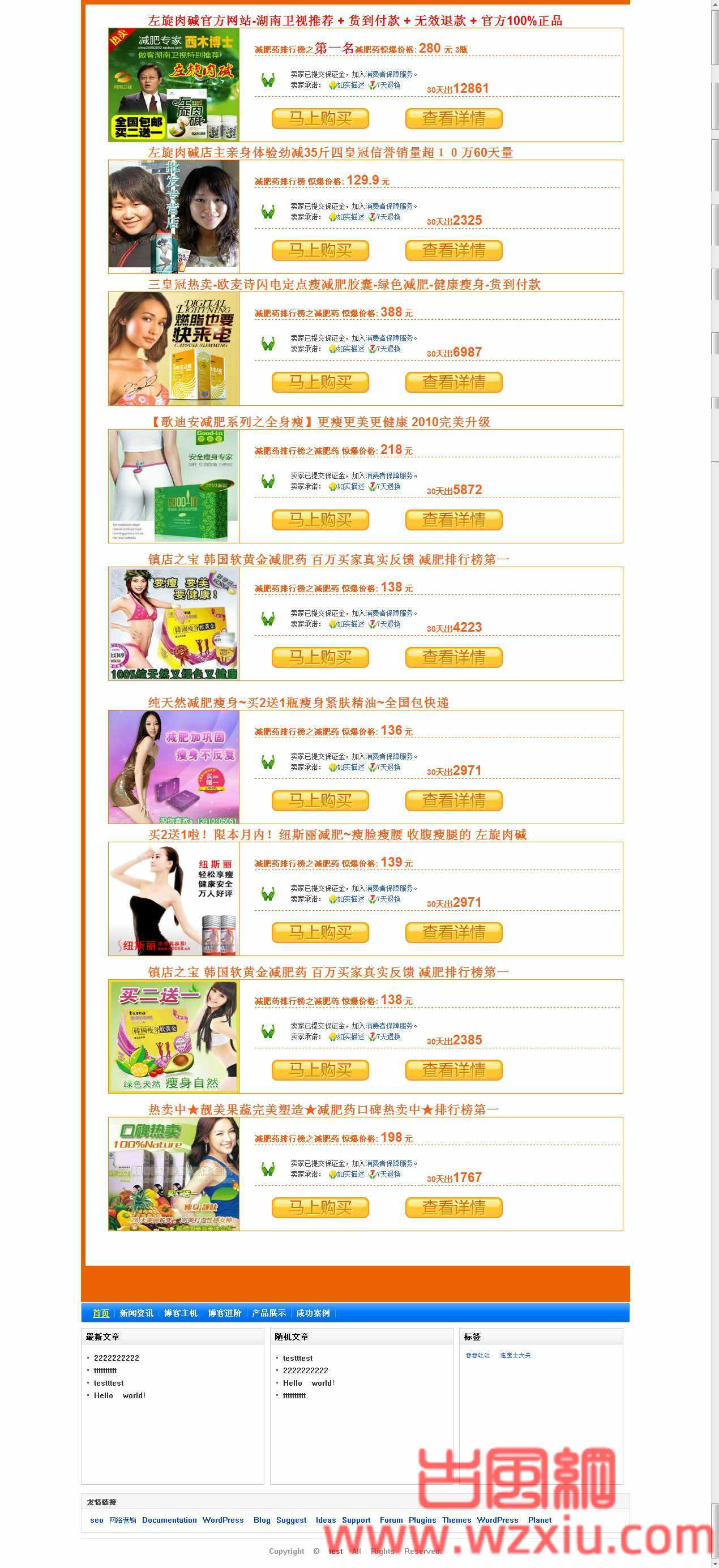Screen dimensions: 719x1568
Task: Open 查看详情 for the 139 元 纽斯丽 product
Action: pyautogui.click(x=454, y=932)
